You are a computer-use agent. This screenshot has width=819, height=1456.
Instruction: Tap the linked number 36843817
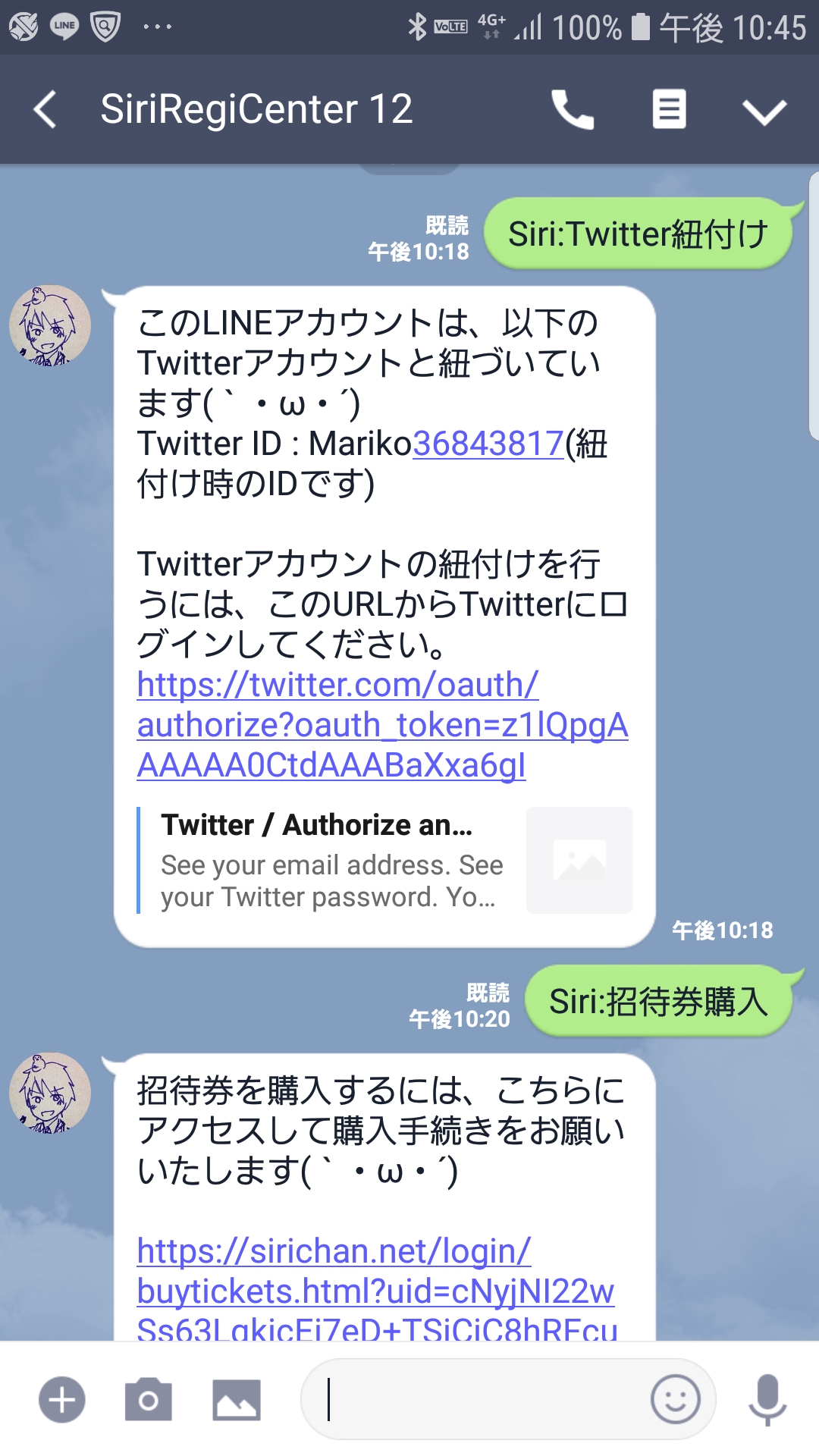pyautogui.click(x=488, y=444)
